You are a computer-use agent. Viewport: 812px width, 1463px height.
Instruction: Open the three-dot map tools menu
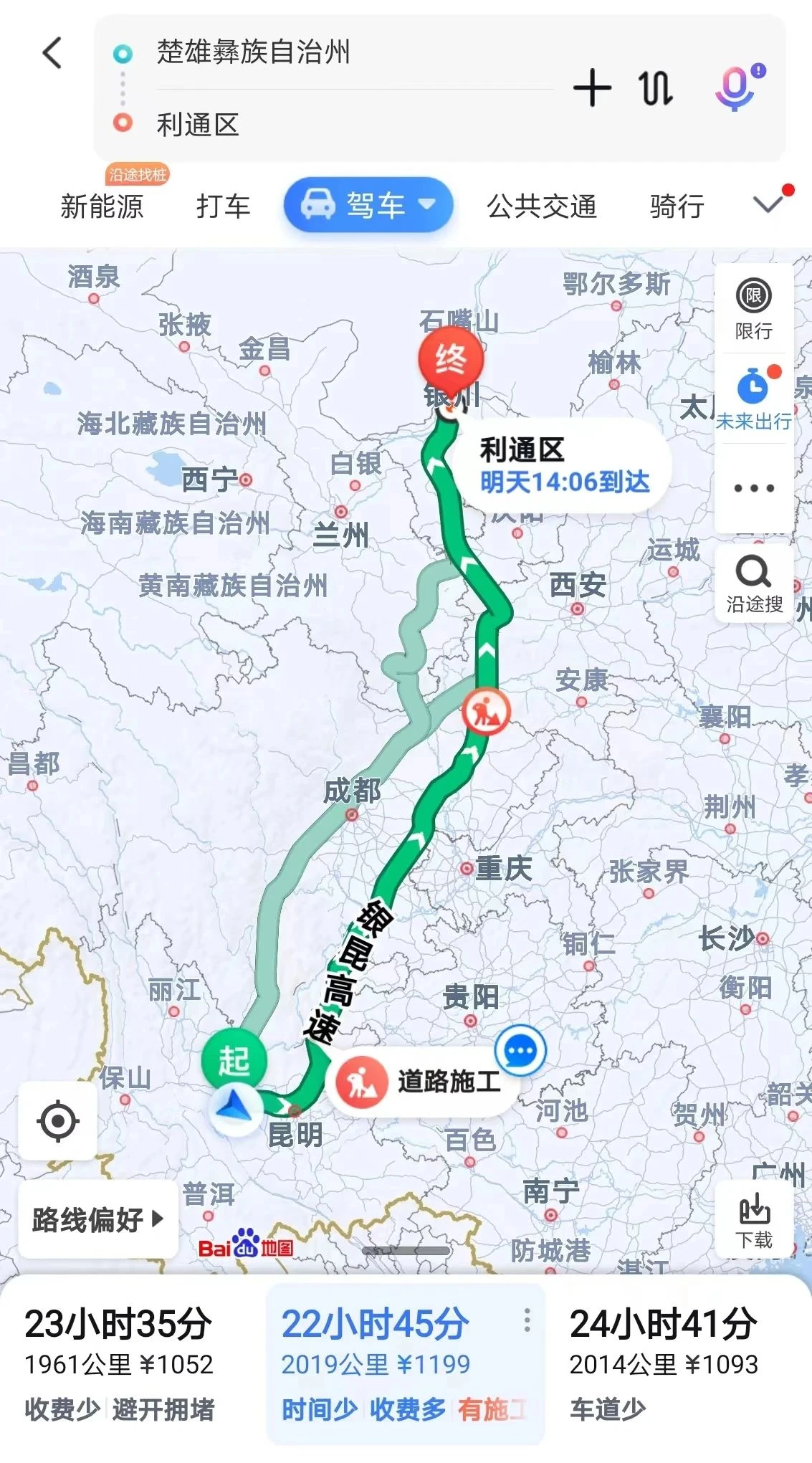coord(753,489)
